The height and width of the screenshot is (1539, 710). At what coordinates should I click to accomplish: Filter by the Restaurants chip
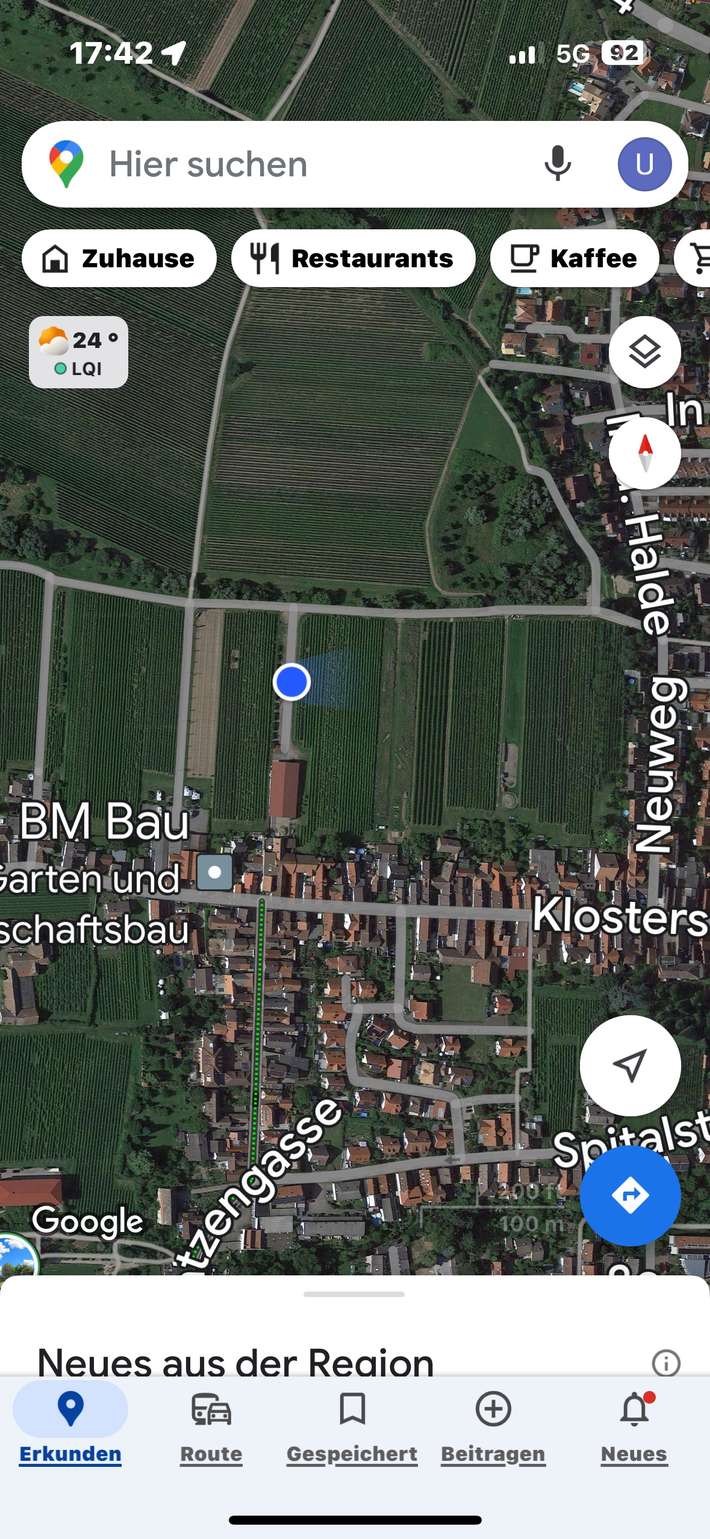353,259
